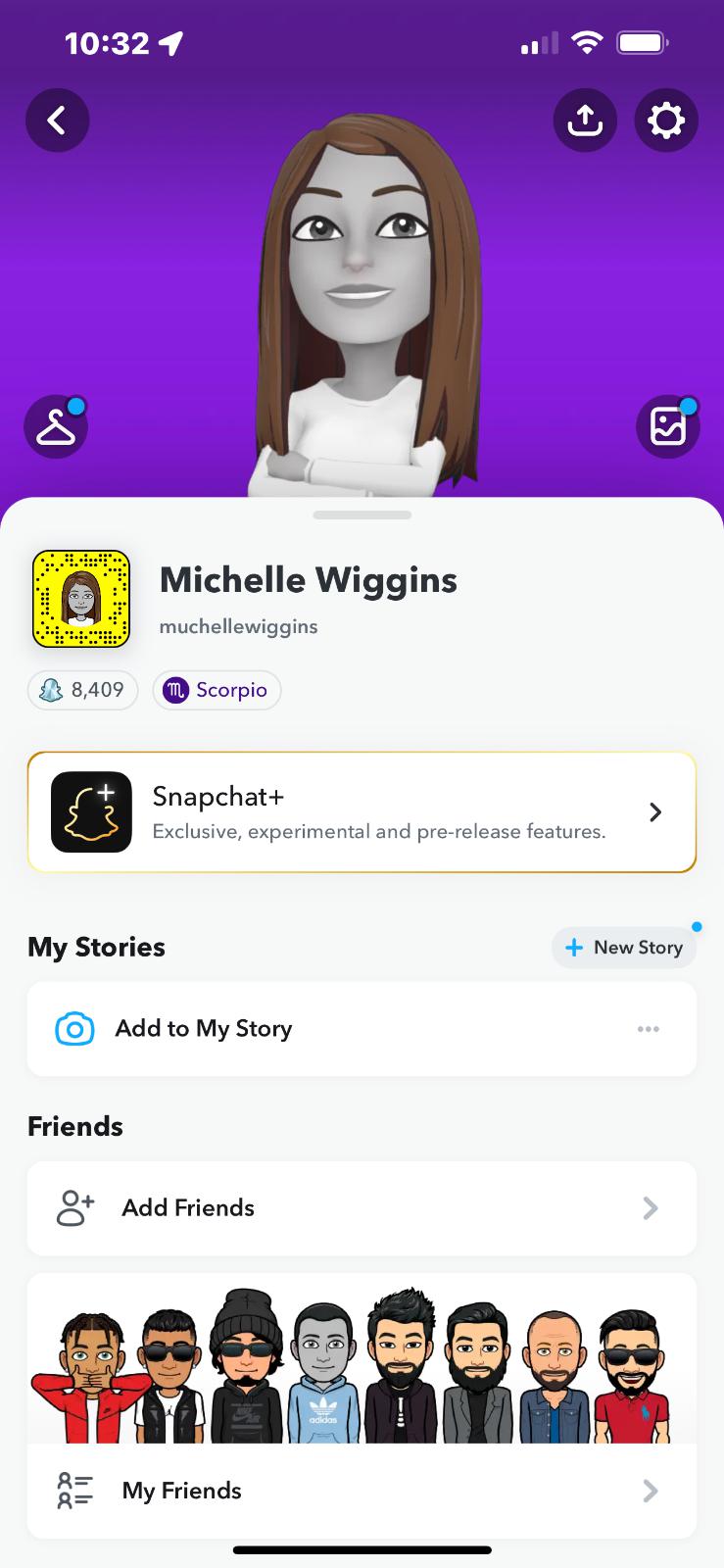Change outfit via the hanger icon
Image resolution: width=724 pixels, height=1568 pixels.
coord(56,427)
